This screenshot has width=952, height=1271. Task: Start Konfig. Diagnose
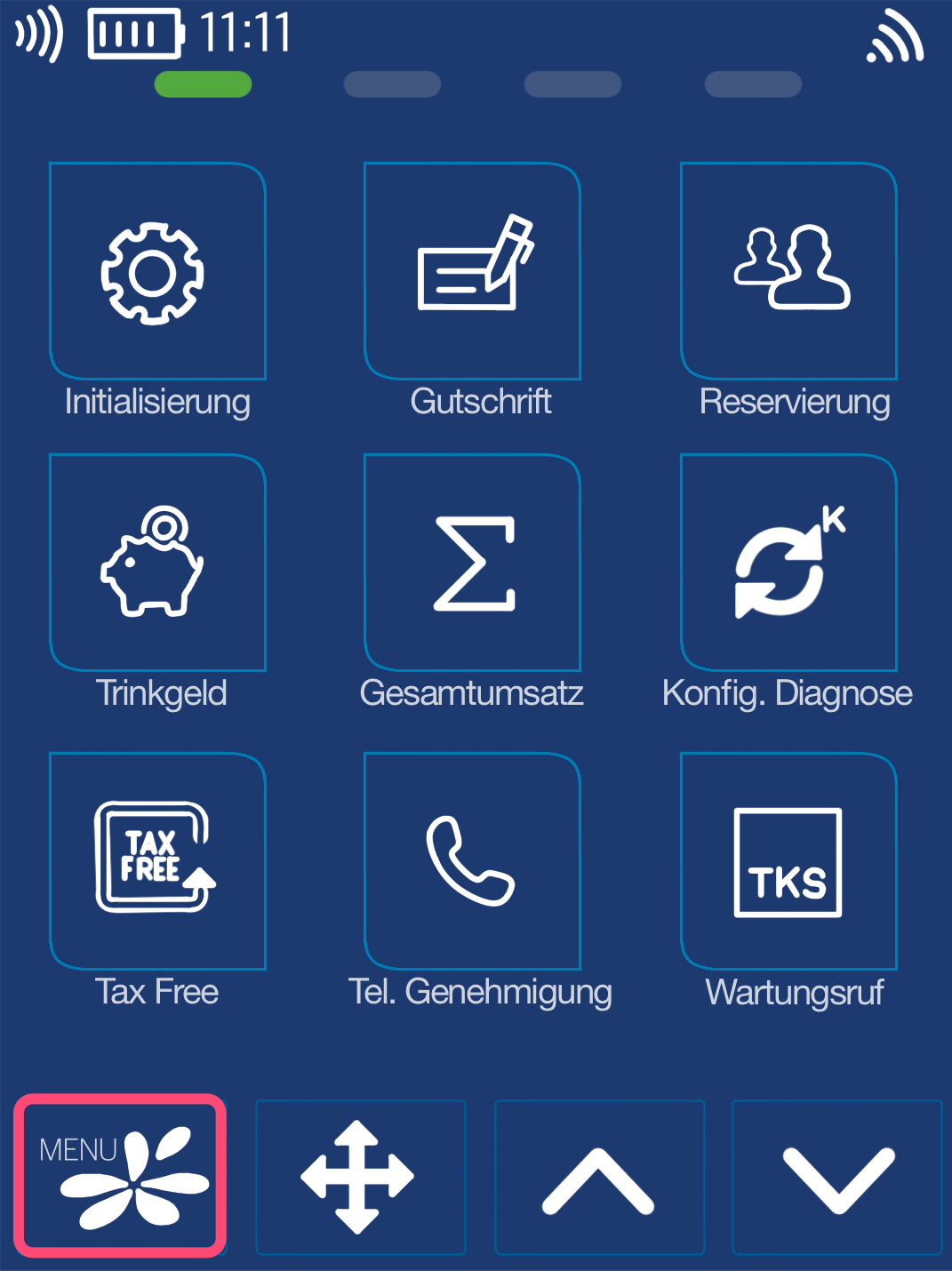(788, 563)
